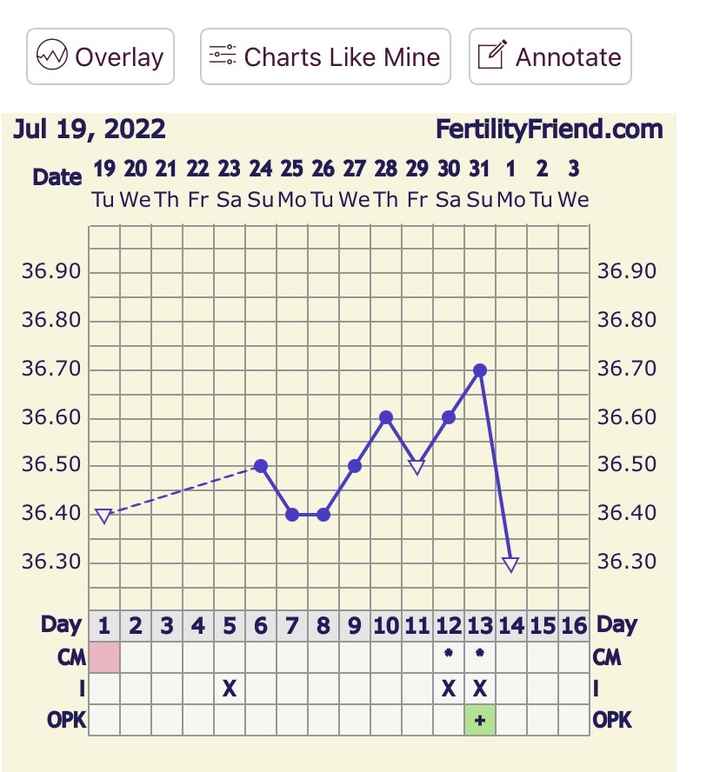Click the Overlay chart icon
The width and height of the screenshot is (720, 772).
point(53,56)
